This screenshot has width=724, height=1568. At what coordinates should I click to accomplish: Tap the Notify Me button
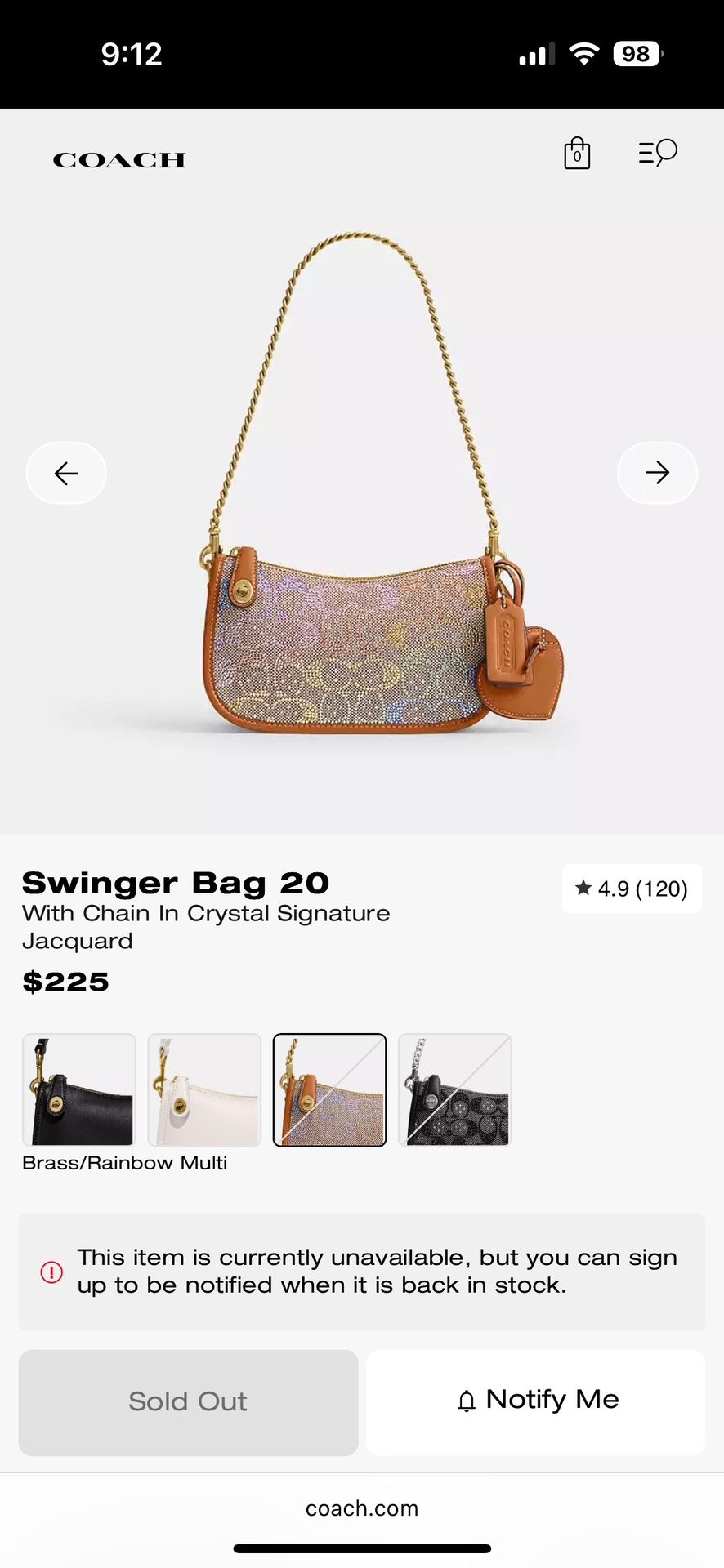pos(535,1400)
